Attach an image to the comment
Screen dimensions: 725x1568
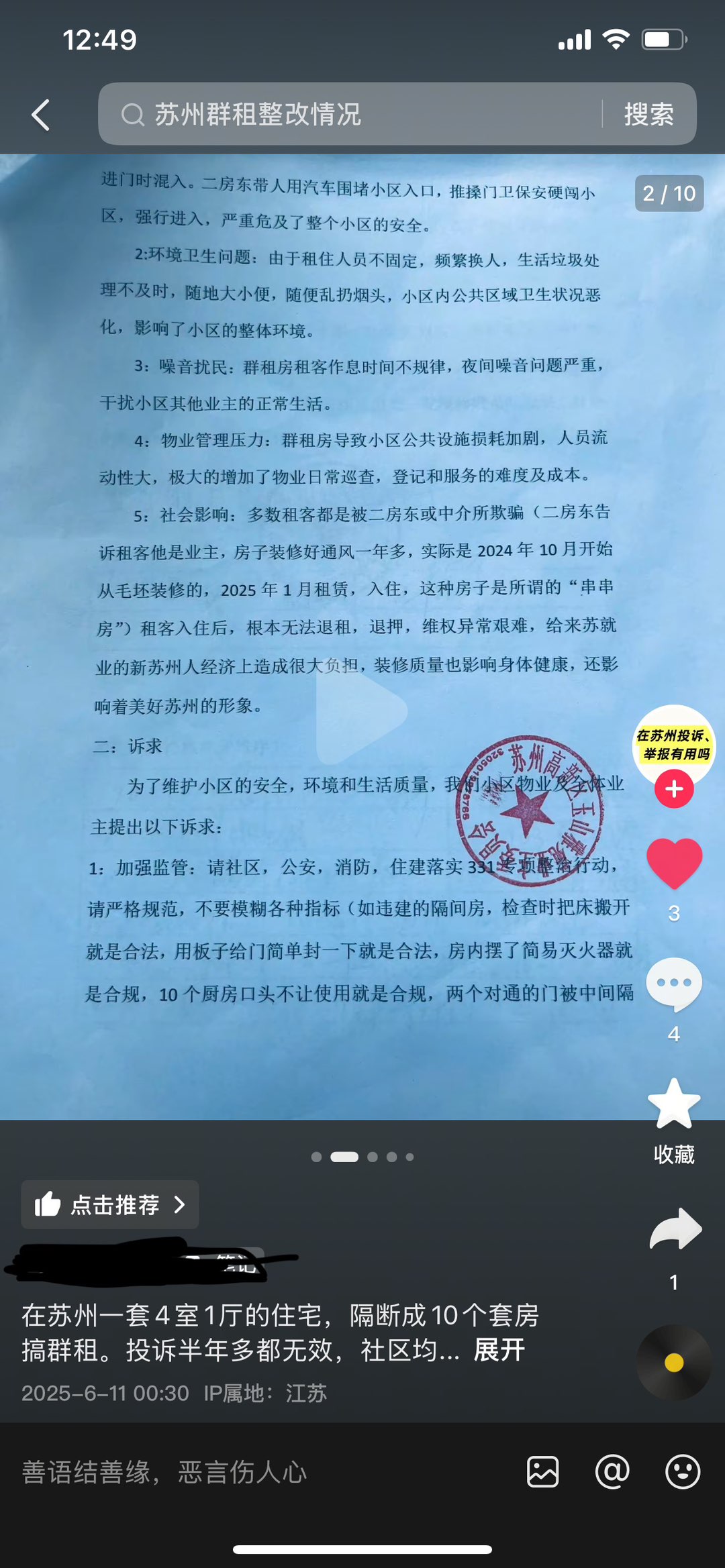542,1472
